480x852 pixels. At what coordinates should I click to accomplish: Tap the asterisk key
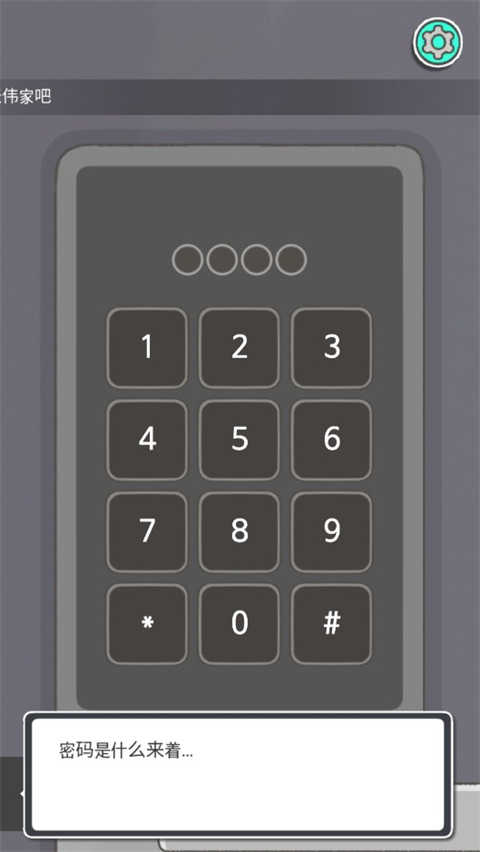[147, 624]
